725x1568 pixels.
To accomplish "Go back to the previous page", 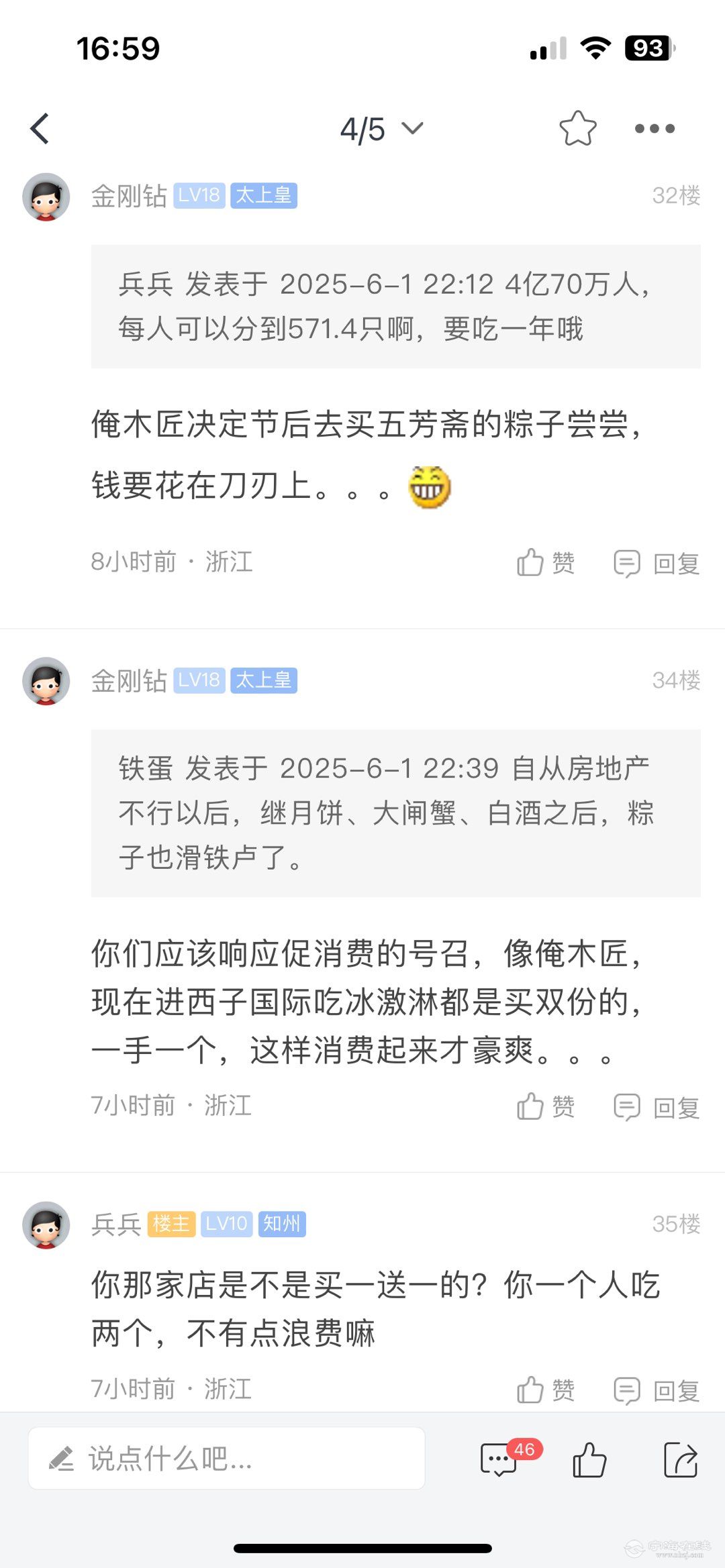I will pyautogui.click(x=41, y=129).
